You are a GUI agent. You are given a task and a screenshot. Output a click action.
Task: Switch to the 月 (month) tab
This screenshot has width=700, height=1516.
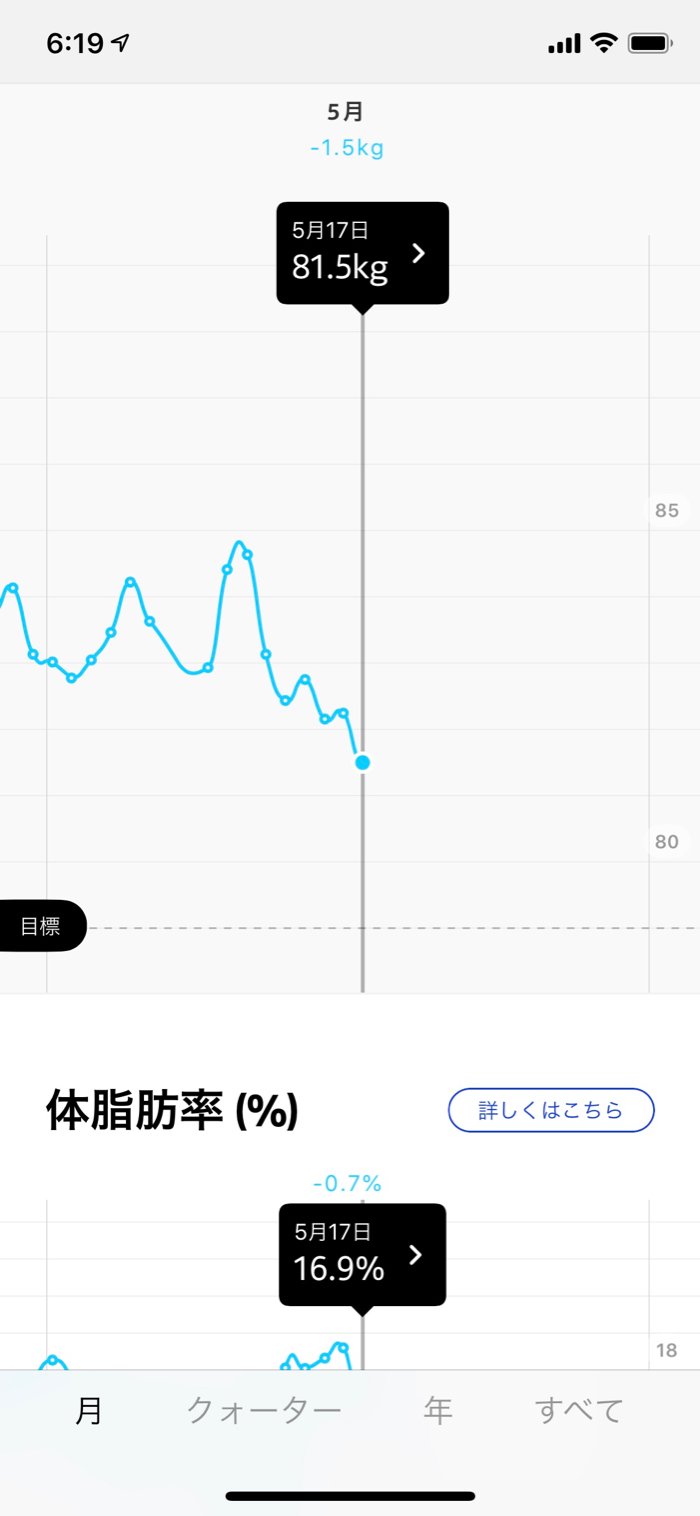tap(89, 1410)
